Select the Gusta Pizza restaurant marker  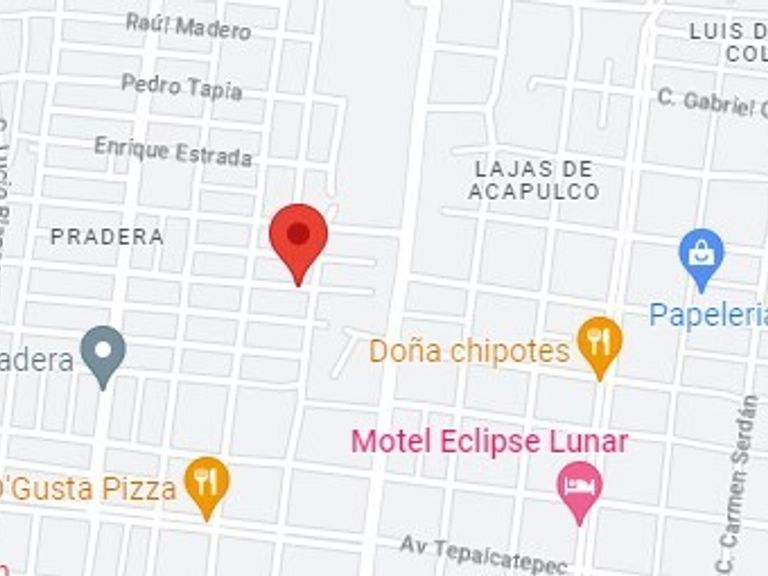point(207,484)
